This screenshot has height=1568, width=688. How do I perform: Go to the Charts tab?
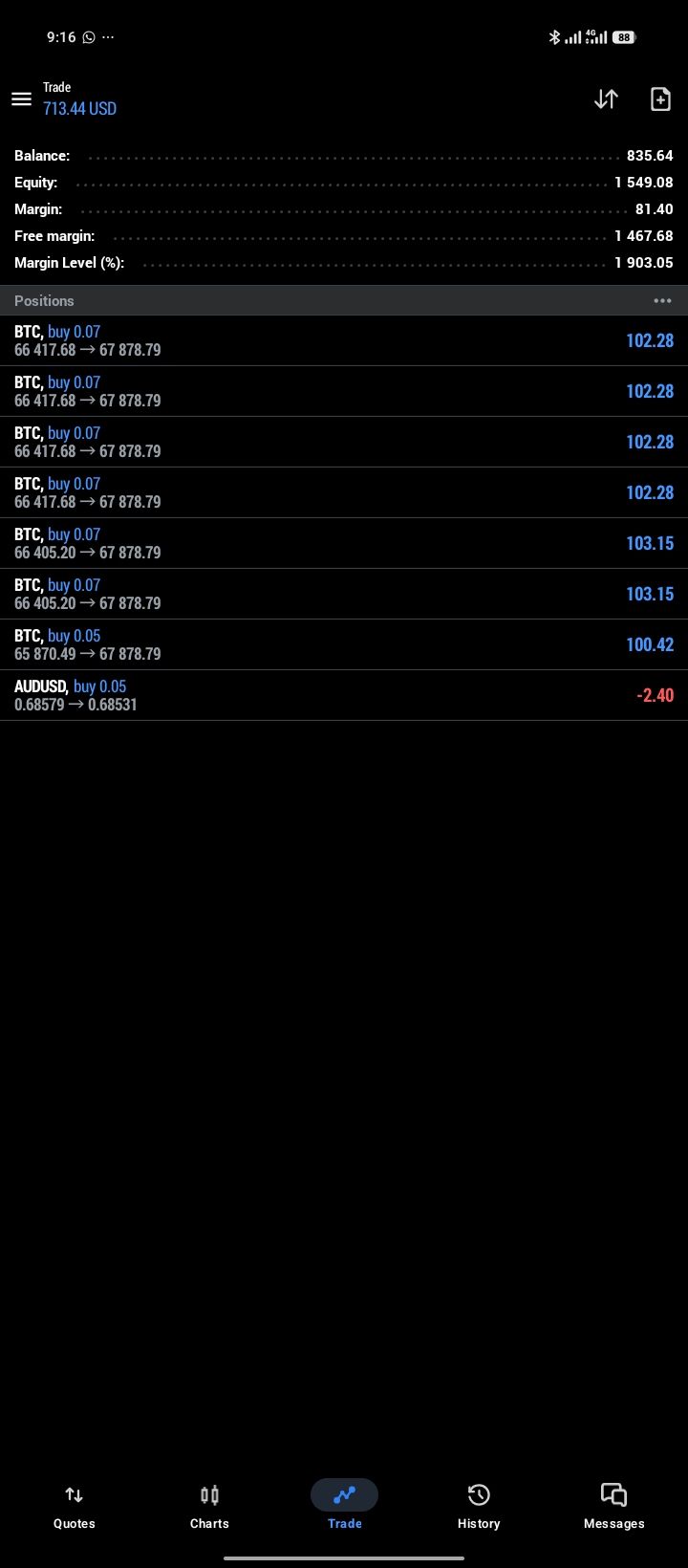pyautogui.click(x=209, y=1506)
